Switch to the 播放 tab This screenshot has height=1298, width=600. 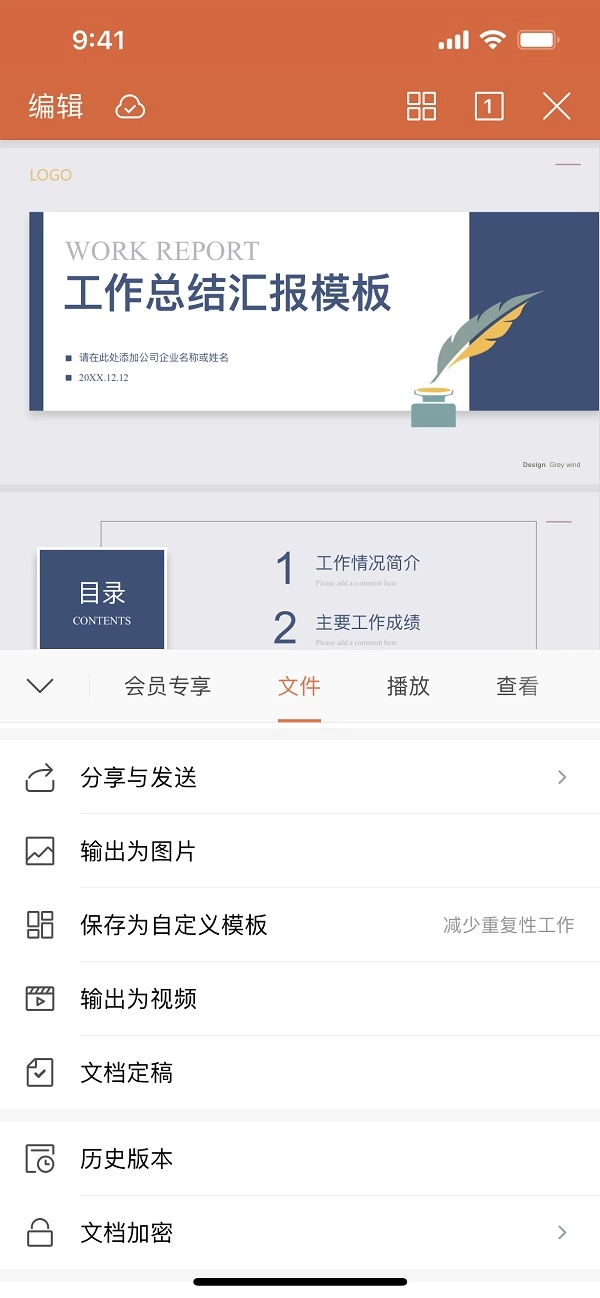click(x=408, y=686)
